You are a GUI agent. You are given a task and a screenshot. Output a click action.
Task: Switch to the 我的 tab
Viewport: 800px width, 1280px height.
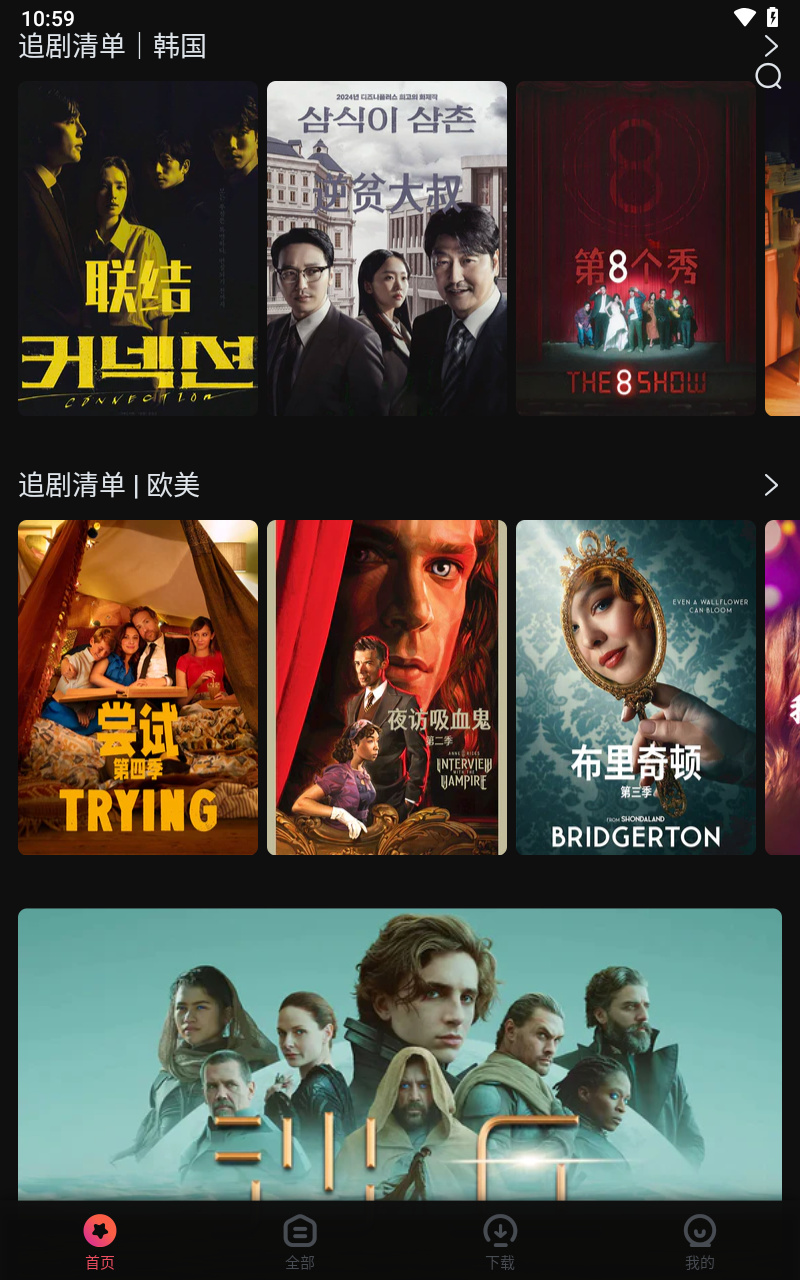[x=700, y=1242]
